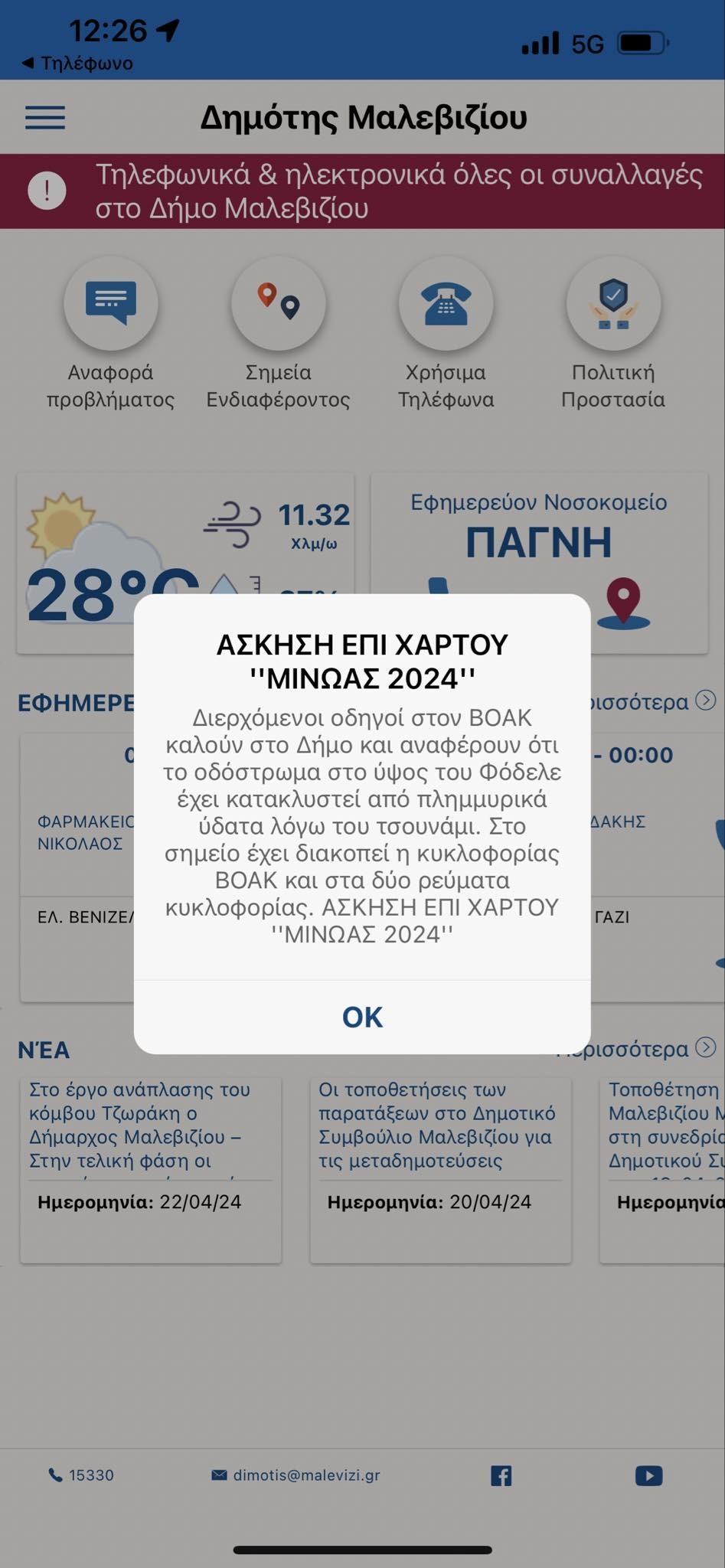Email dimotis@malevizi.gr
Screen dimensions: 725x1568
coord(296,1475)
